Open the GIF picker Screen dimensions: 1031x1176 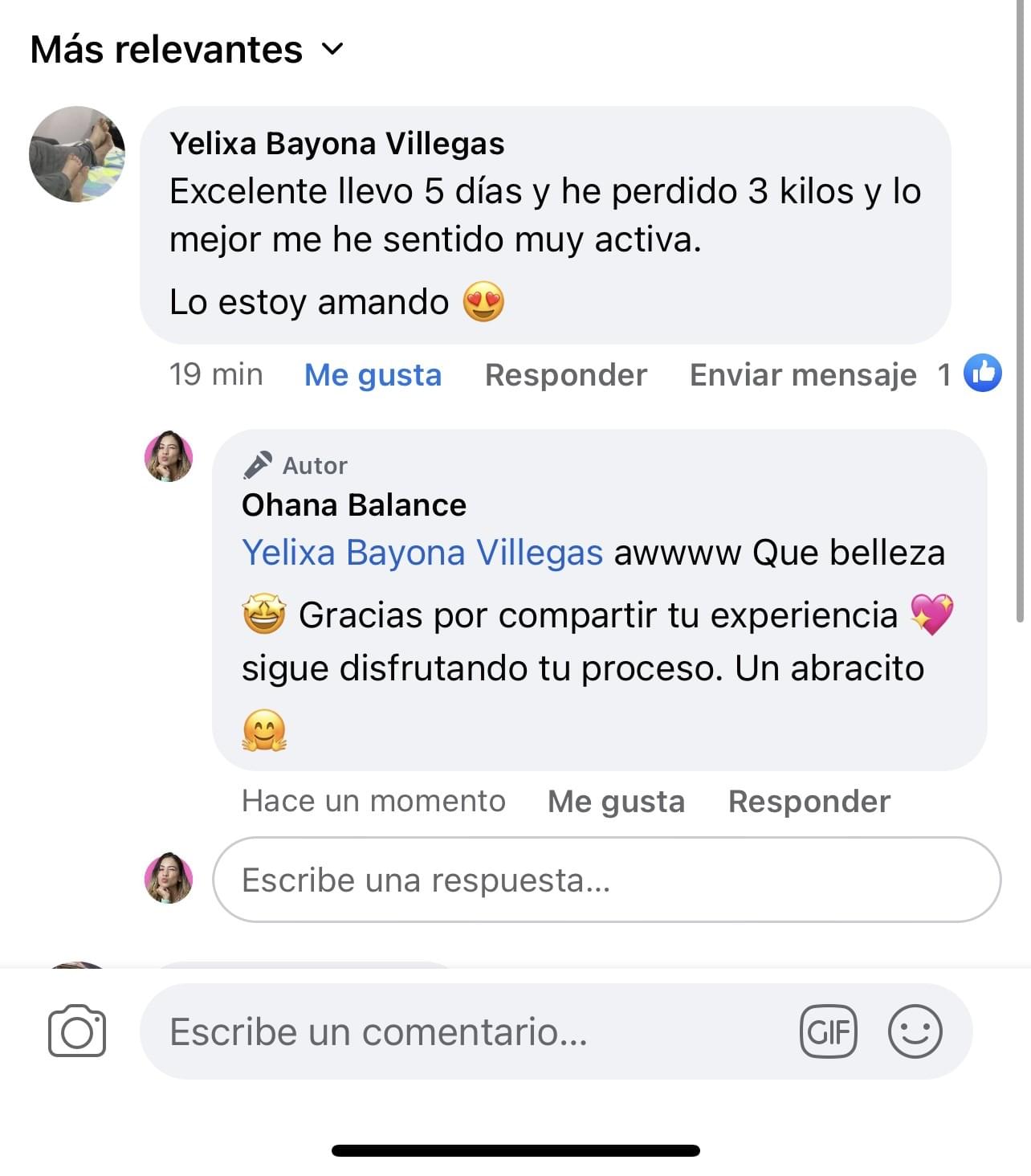click(x=828, y=1031)
